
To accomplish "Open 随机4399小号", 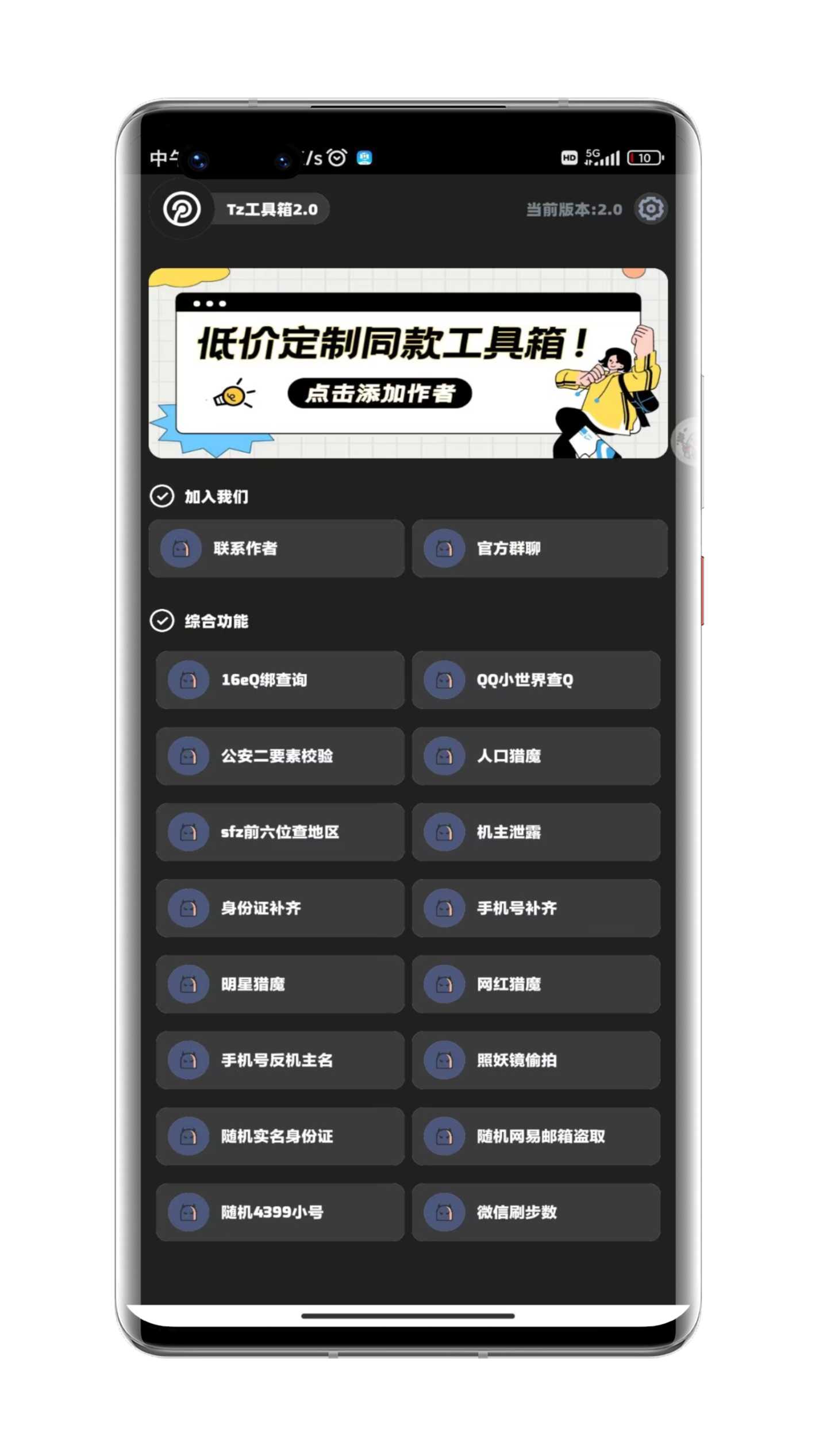I will tap(280, 1213).
